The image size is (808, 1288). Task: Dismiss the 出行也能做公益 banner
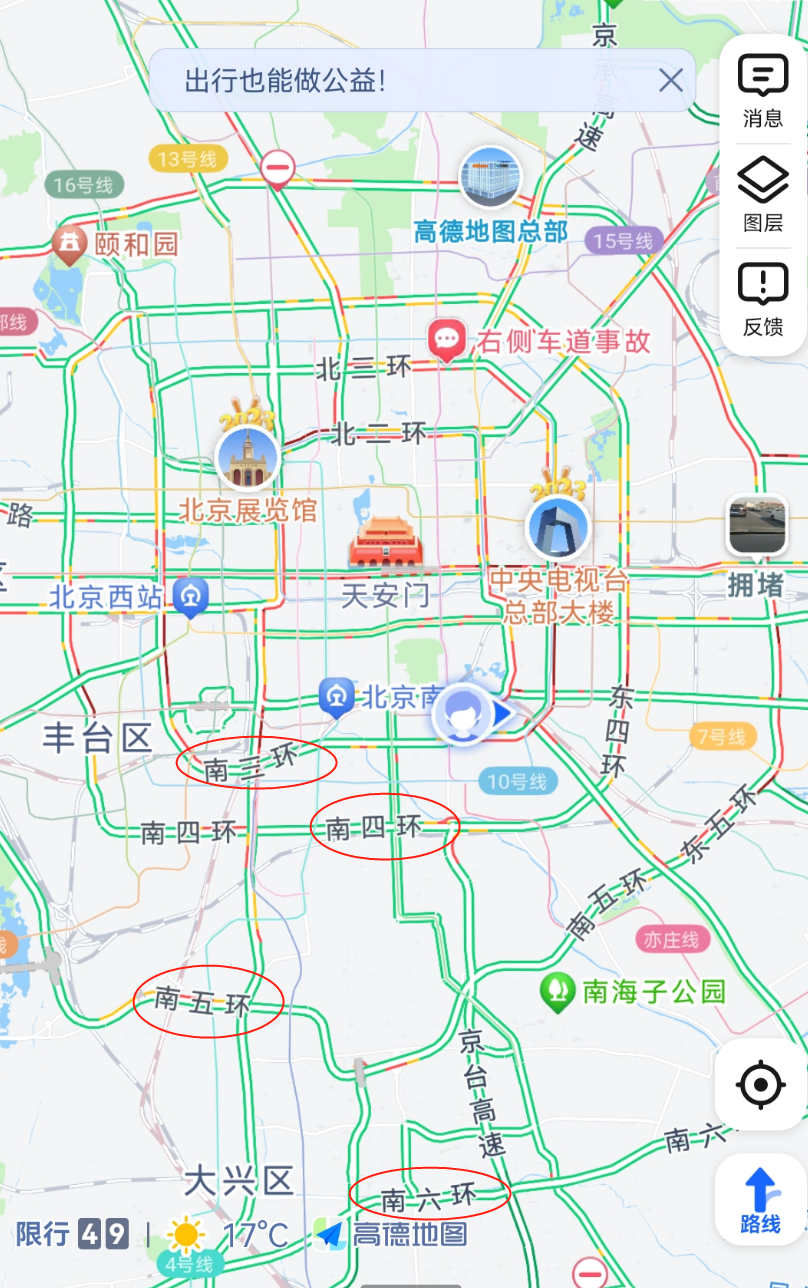click(x=671, y=80)
